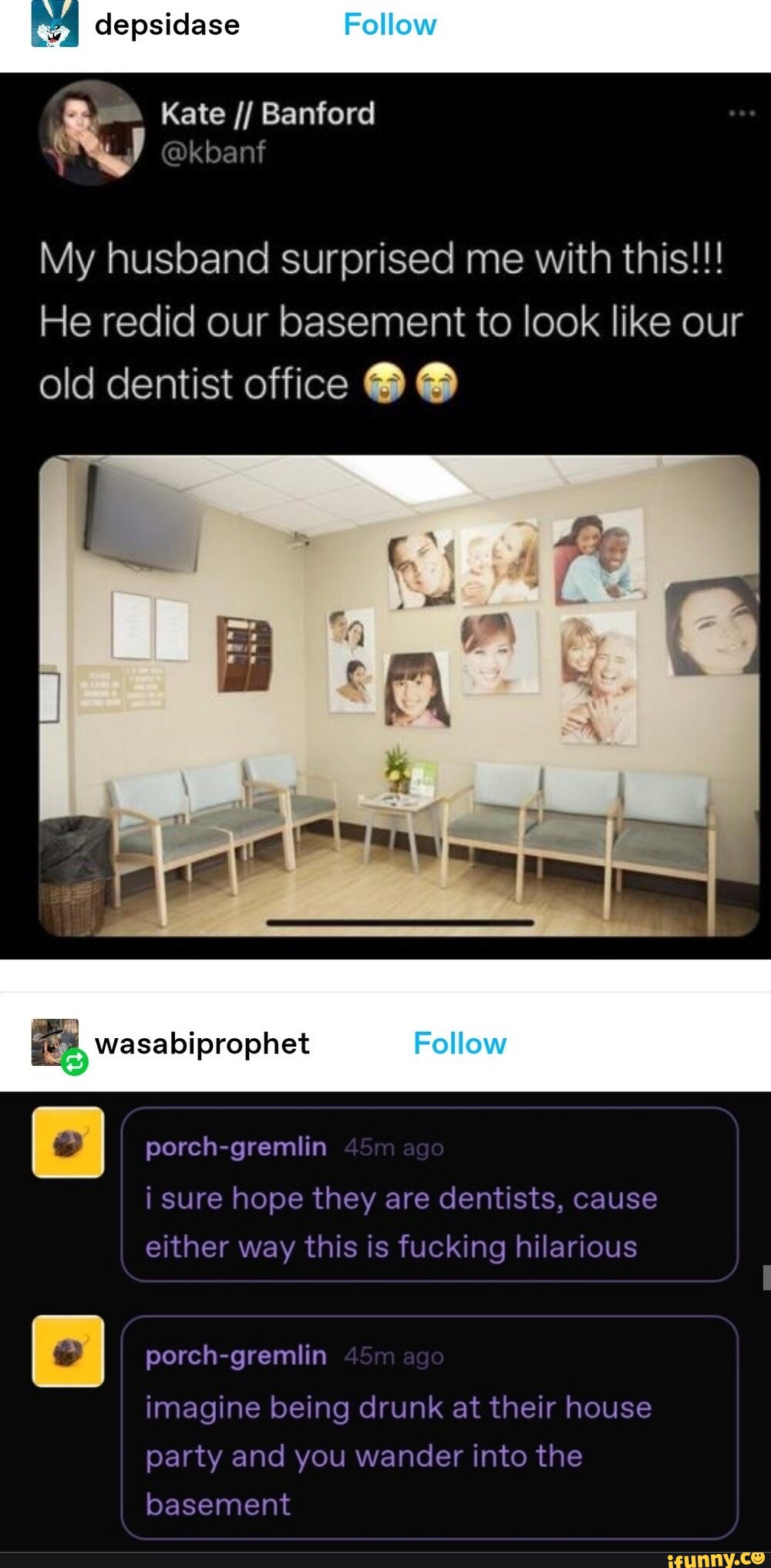Open wasabiprophet's blog profile
This screenshot has width=771, height=1568.
click(x=201, y=1043)
